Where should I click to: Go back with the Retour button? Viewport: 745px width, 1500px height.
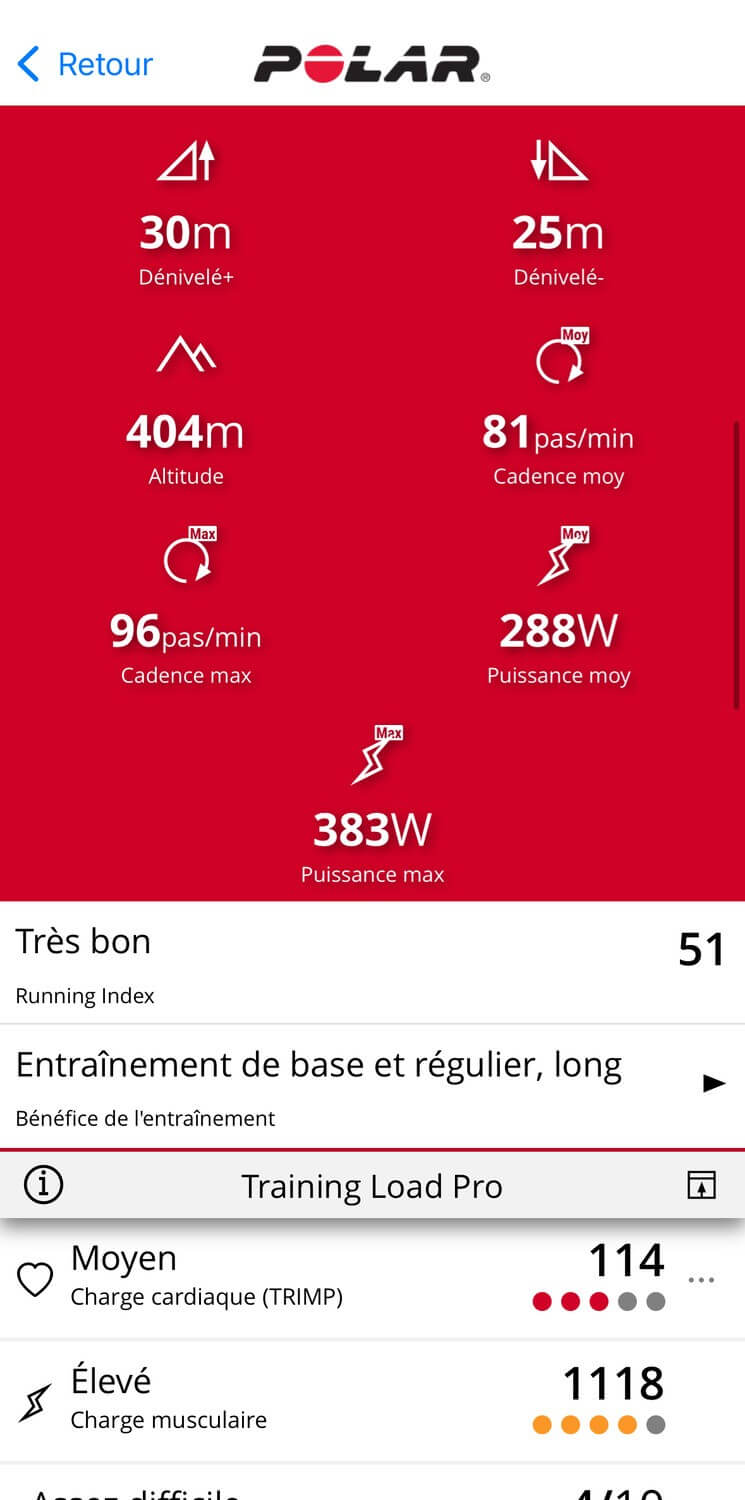pos(85,64)
